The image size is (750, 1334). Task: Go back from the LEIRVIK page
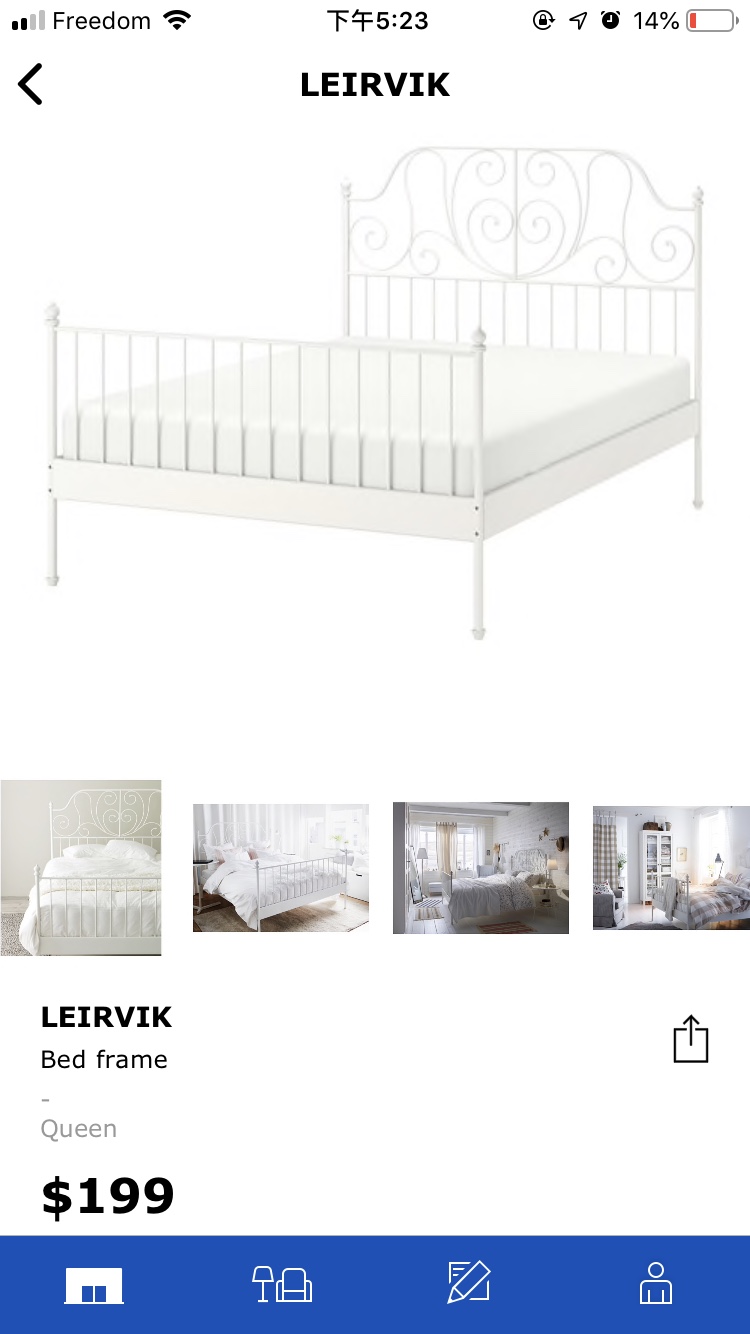pos(31,84)
